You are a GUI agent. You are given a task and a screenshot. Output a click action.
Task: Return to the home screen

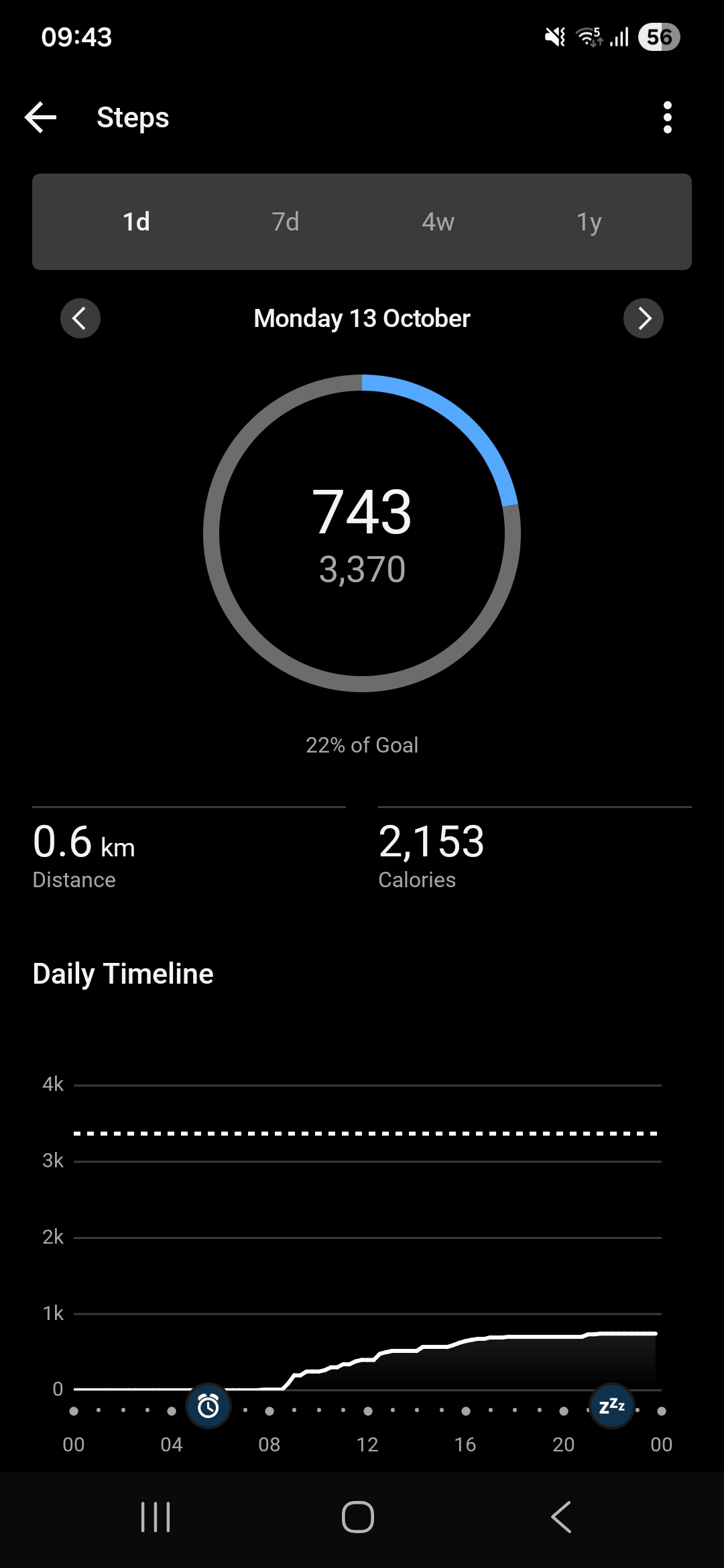pos(358,1517)
